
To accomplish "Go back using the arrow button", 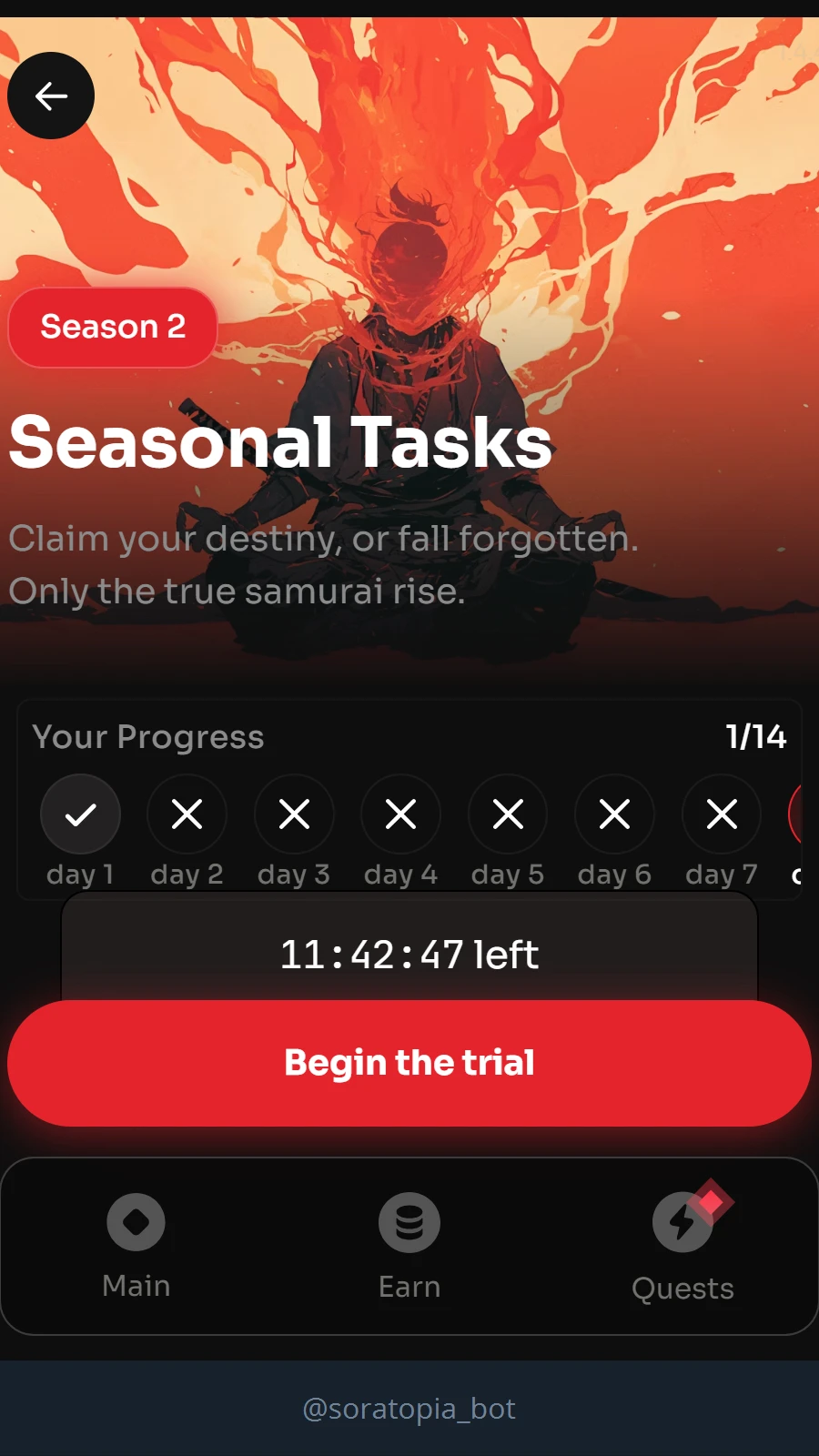I will (51, 96).
